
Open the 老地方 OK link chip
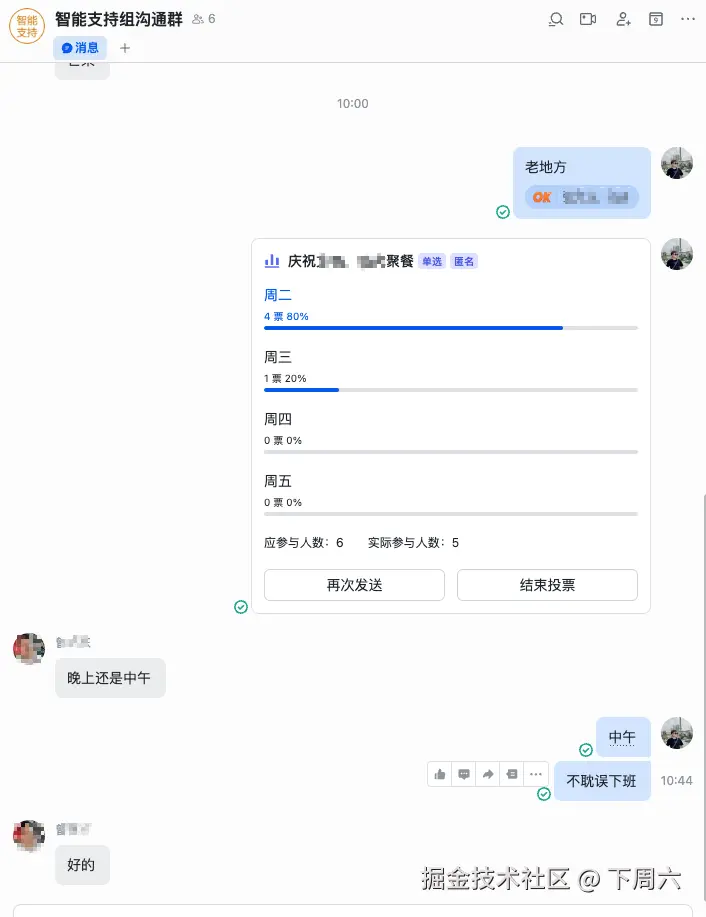click(582, 197)
